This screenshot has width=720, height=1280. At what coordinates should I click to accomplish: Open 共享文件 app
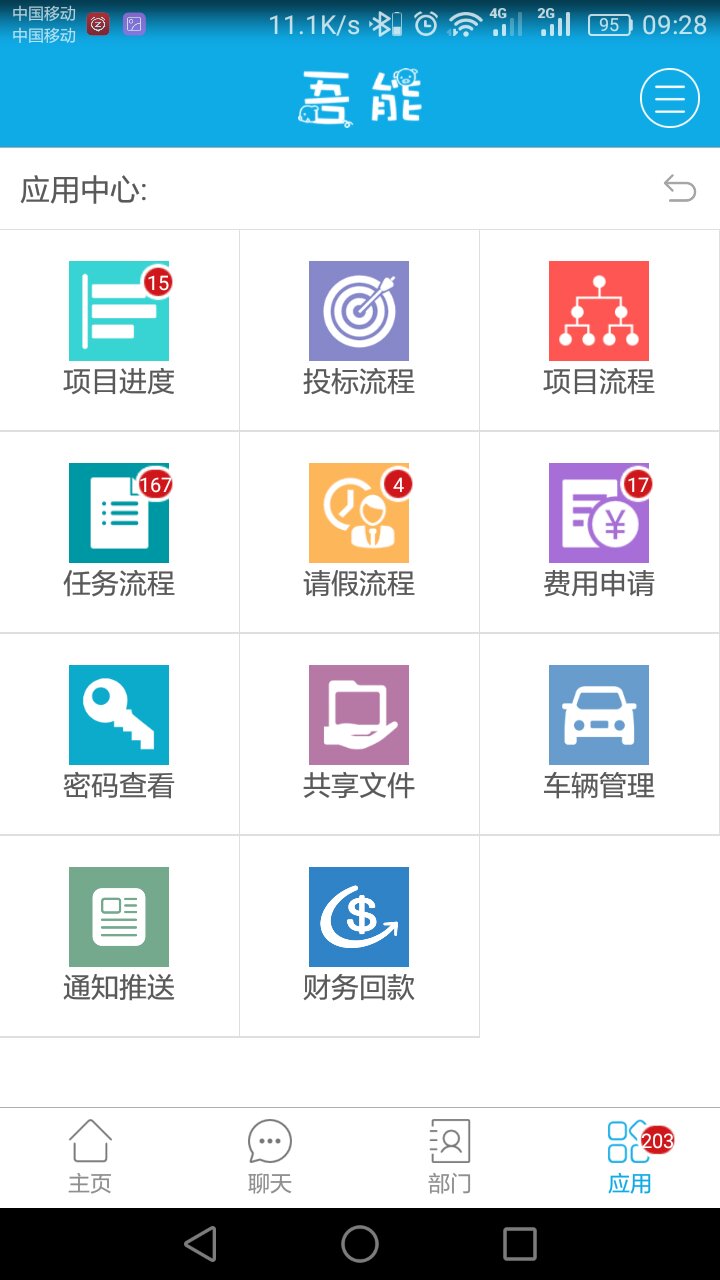pyautogui.click(x=359, y=734)
